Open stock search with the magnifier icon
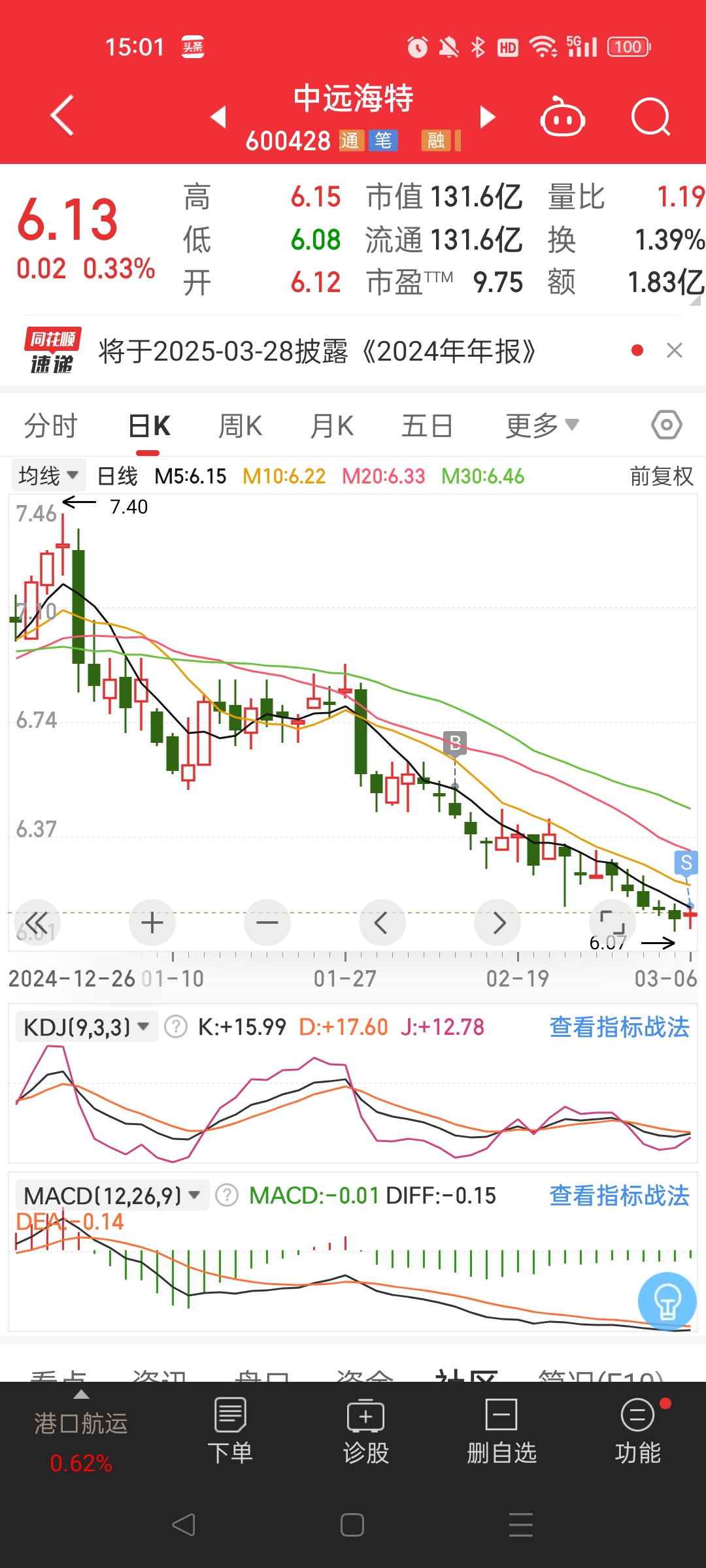 coord(651,116)
